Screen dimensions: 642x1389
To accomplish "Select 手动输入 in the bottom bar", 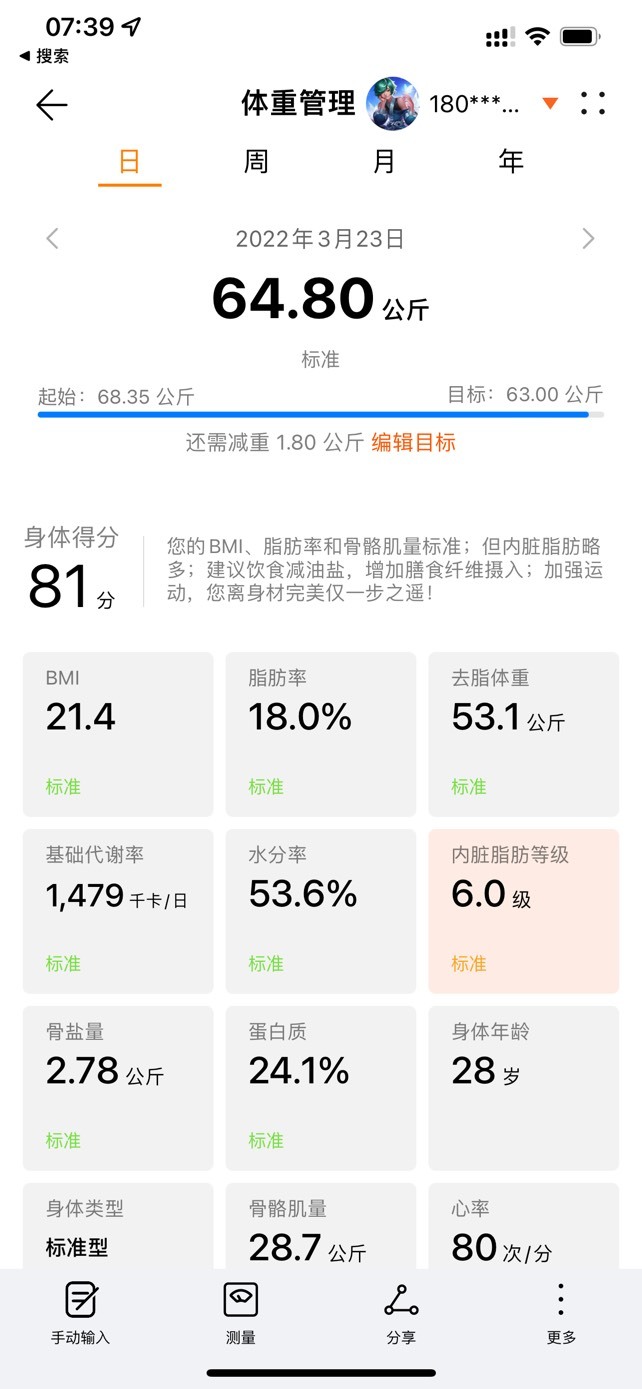I will 81,1312.
